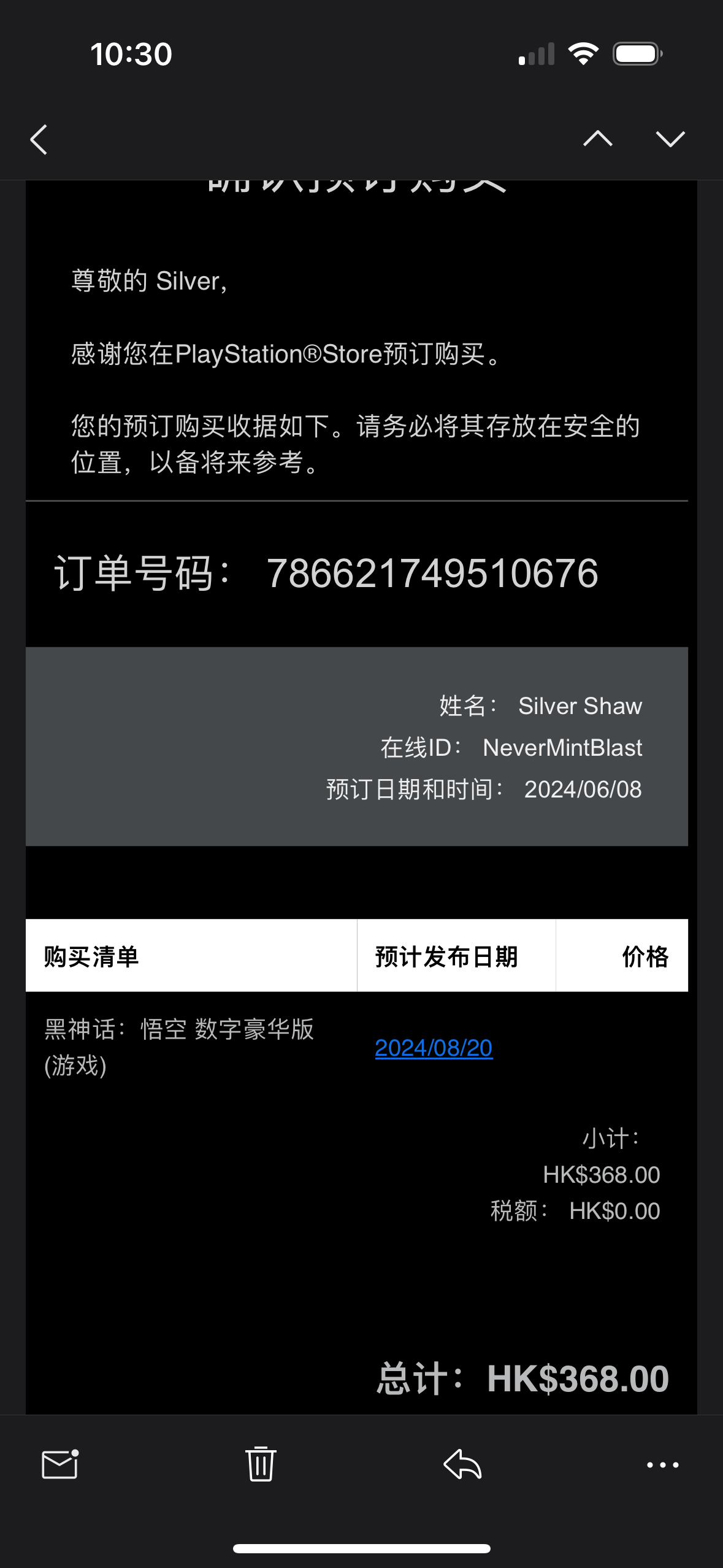Open the more options menu
The height and width of the screenshot is (1568, 723).
pyautogui.click(x=662, y=1465)
